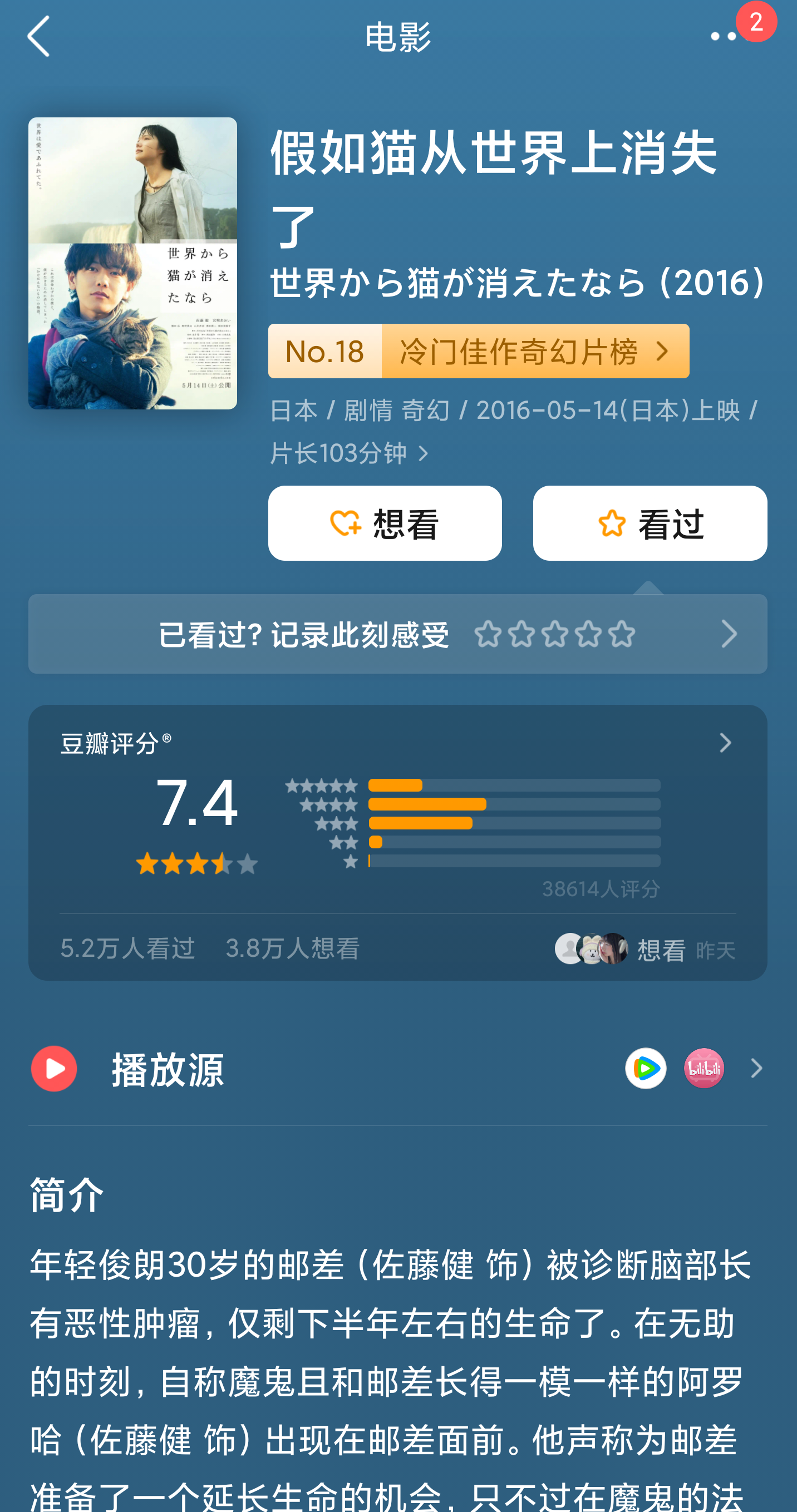Expand movie details after 片长103分钟

click(x=423, y=454)
